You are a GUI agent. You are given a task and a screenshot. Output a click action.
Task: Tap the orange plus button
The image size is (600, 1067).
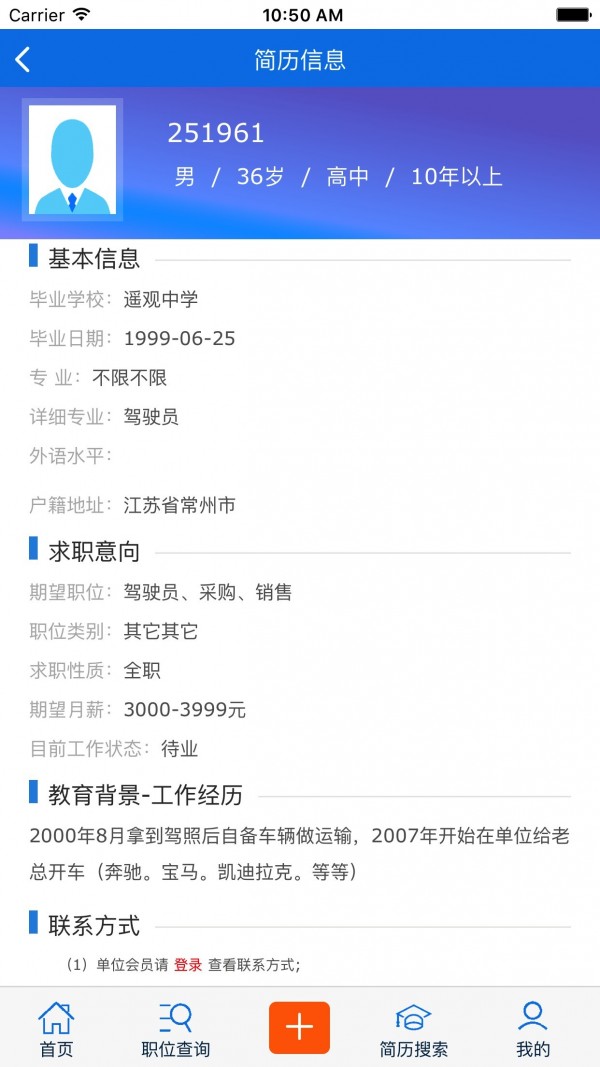[x=299, y=1027]
